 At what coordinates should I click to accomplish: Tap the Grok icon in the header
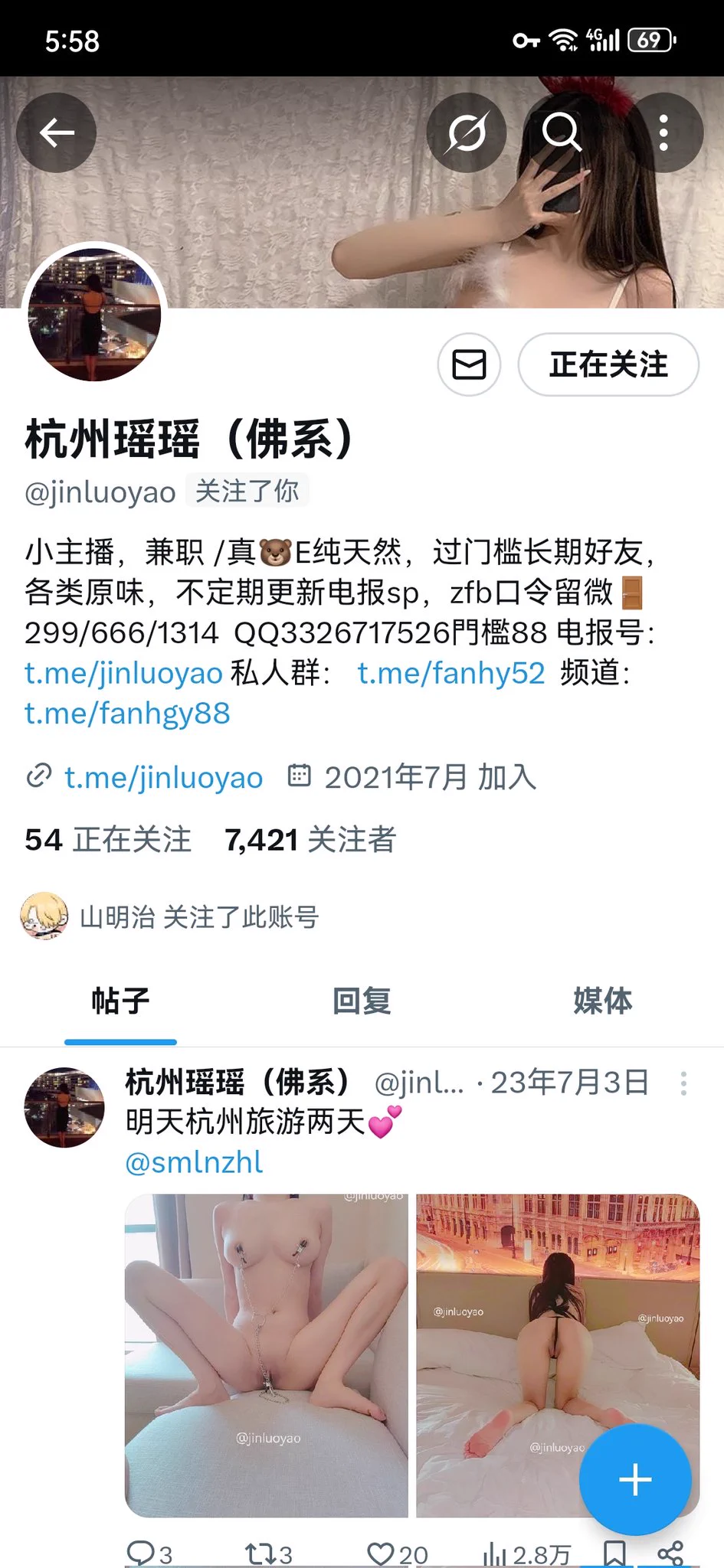tap(466, 133)
